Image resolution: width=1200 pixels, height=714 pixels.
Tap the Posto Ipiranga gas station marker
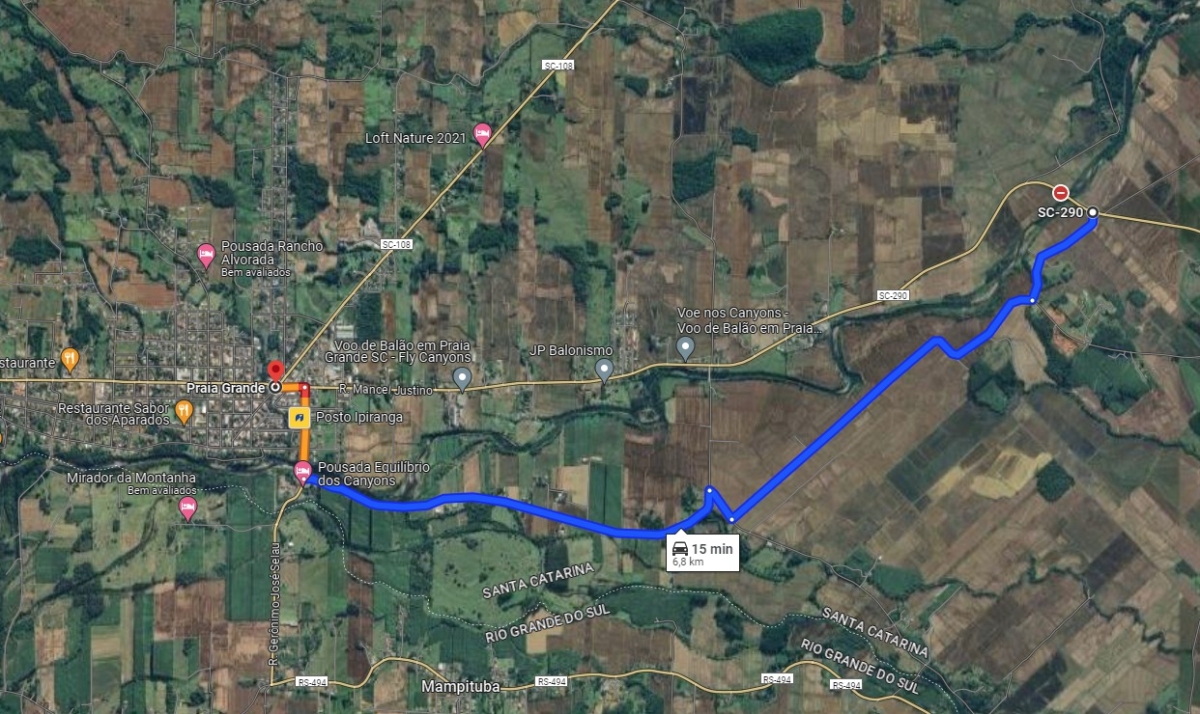coord(298,417)
